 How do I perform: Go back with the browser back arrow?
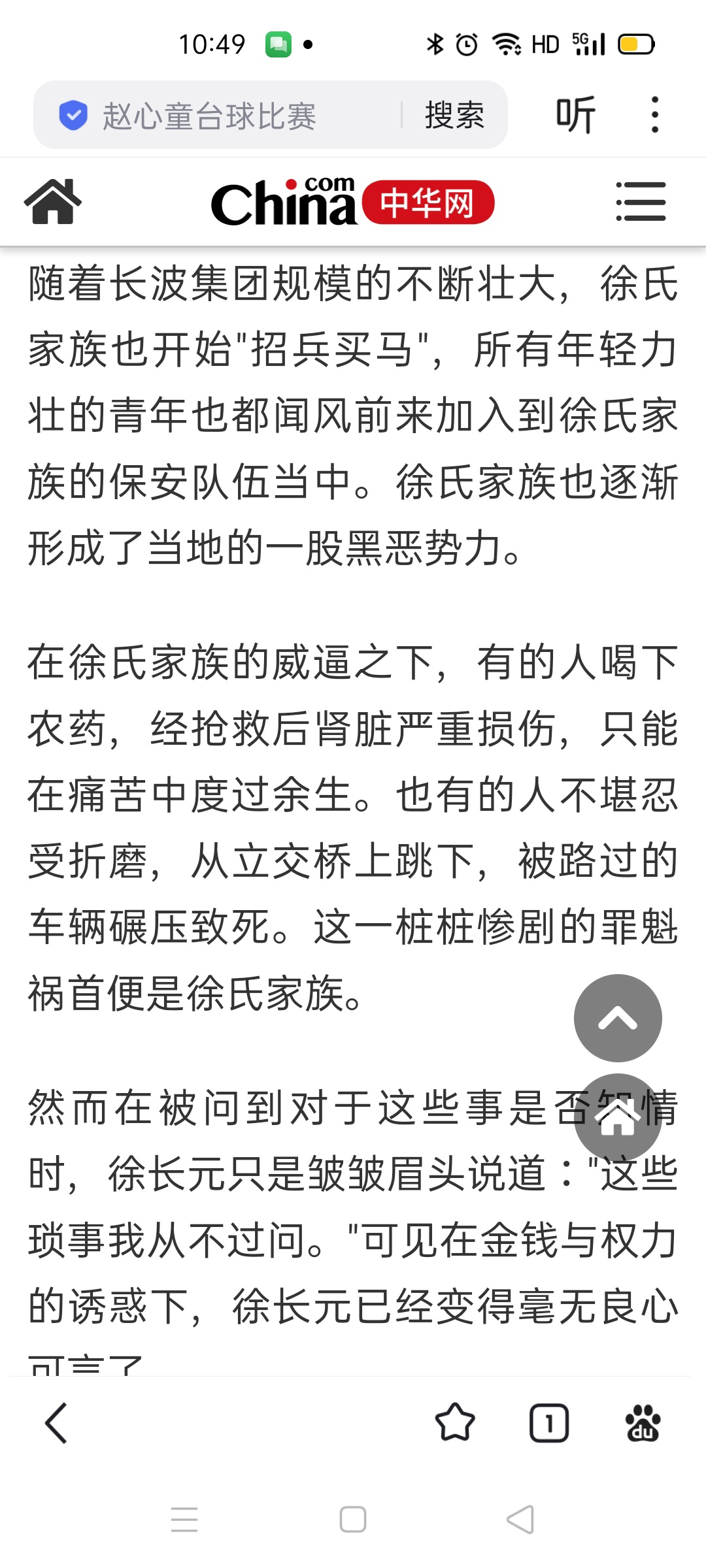(56, 1423)
